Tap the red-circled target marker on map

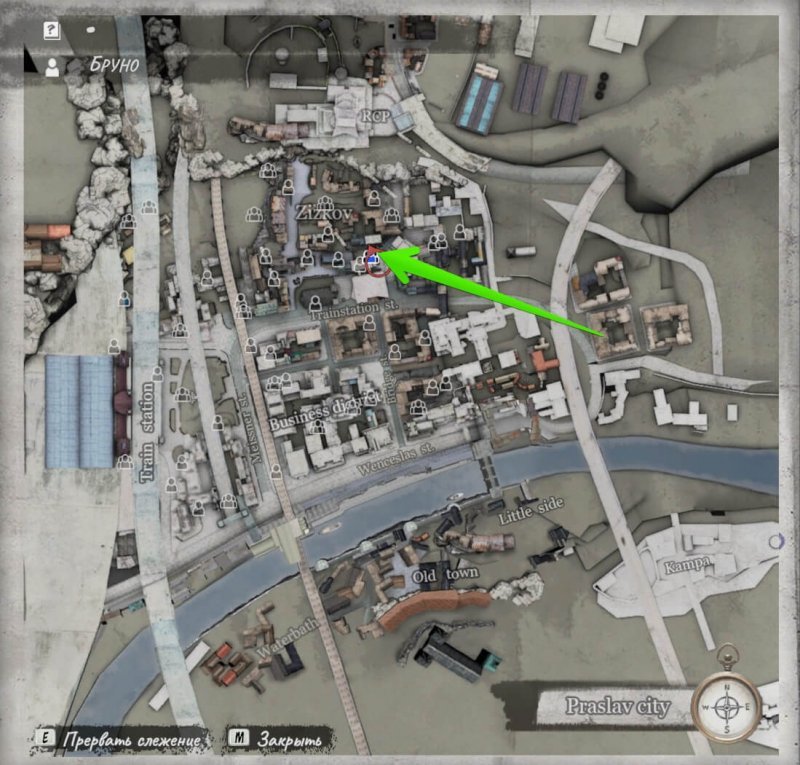click(x=374, y=260)
